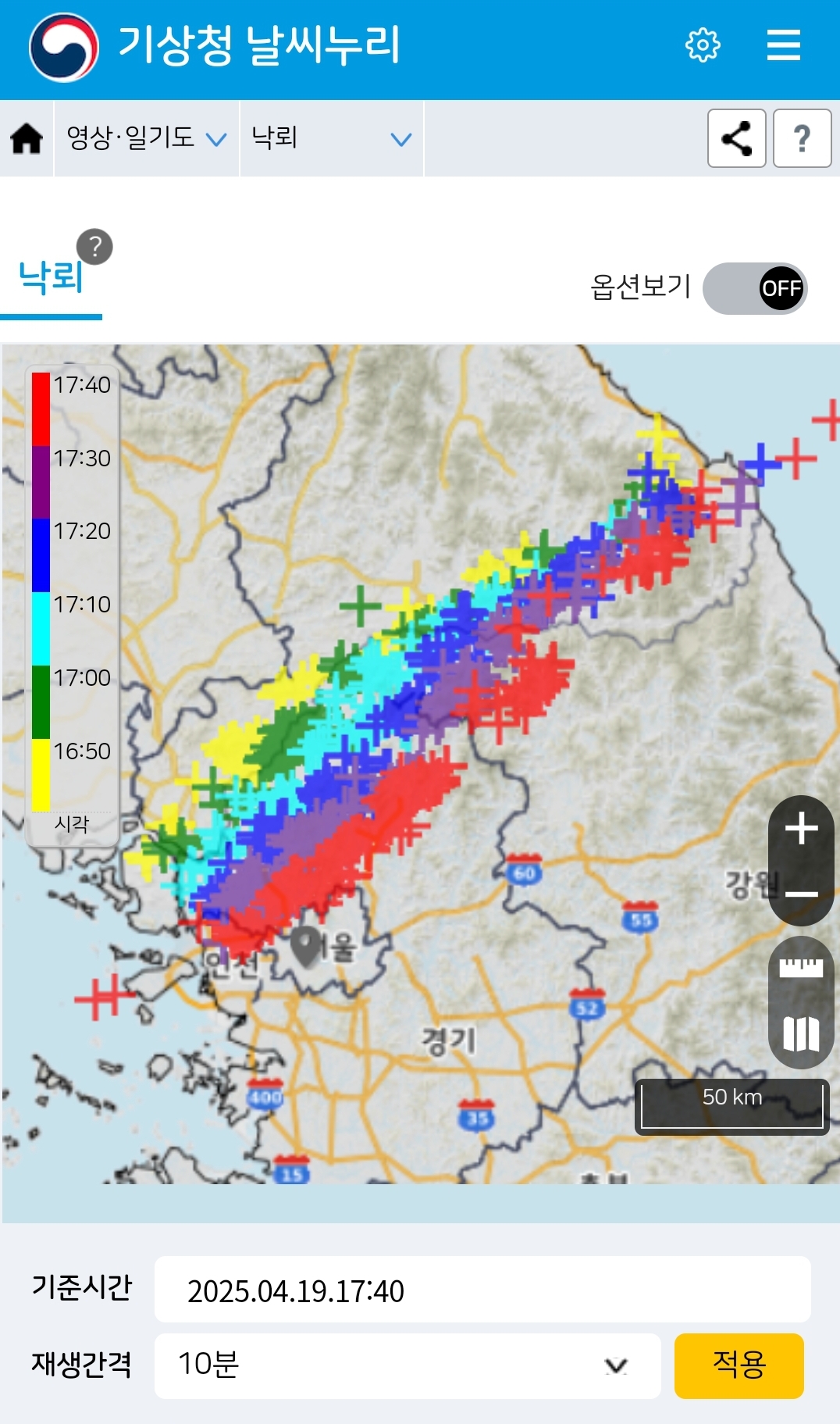
Task: Activate the ruler measuring tool
Action: [x=801, y=968]
